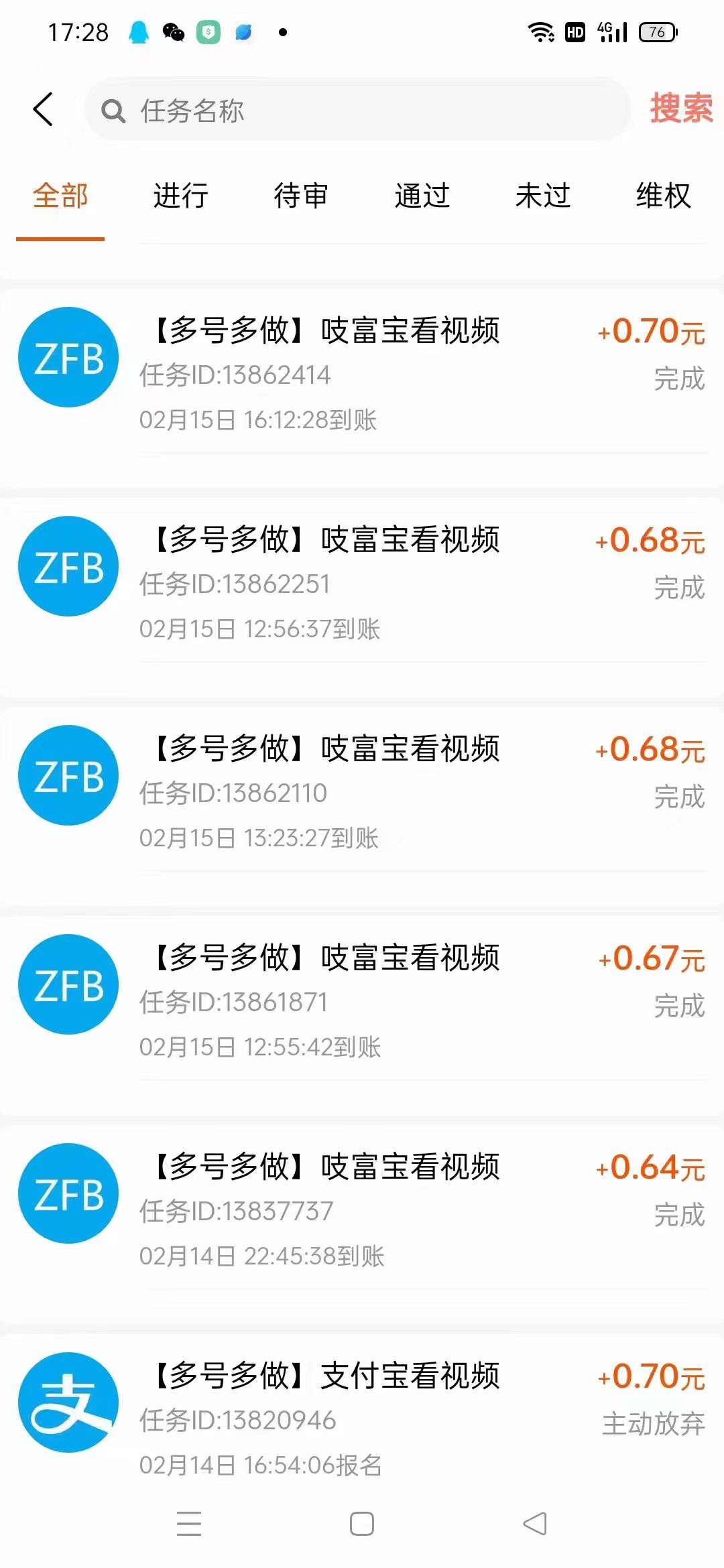The height and width of the screenshot is (1568, 724).
Task: Select the 全部 tab
Action: click(60, 196)
